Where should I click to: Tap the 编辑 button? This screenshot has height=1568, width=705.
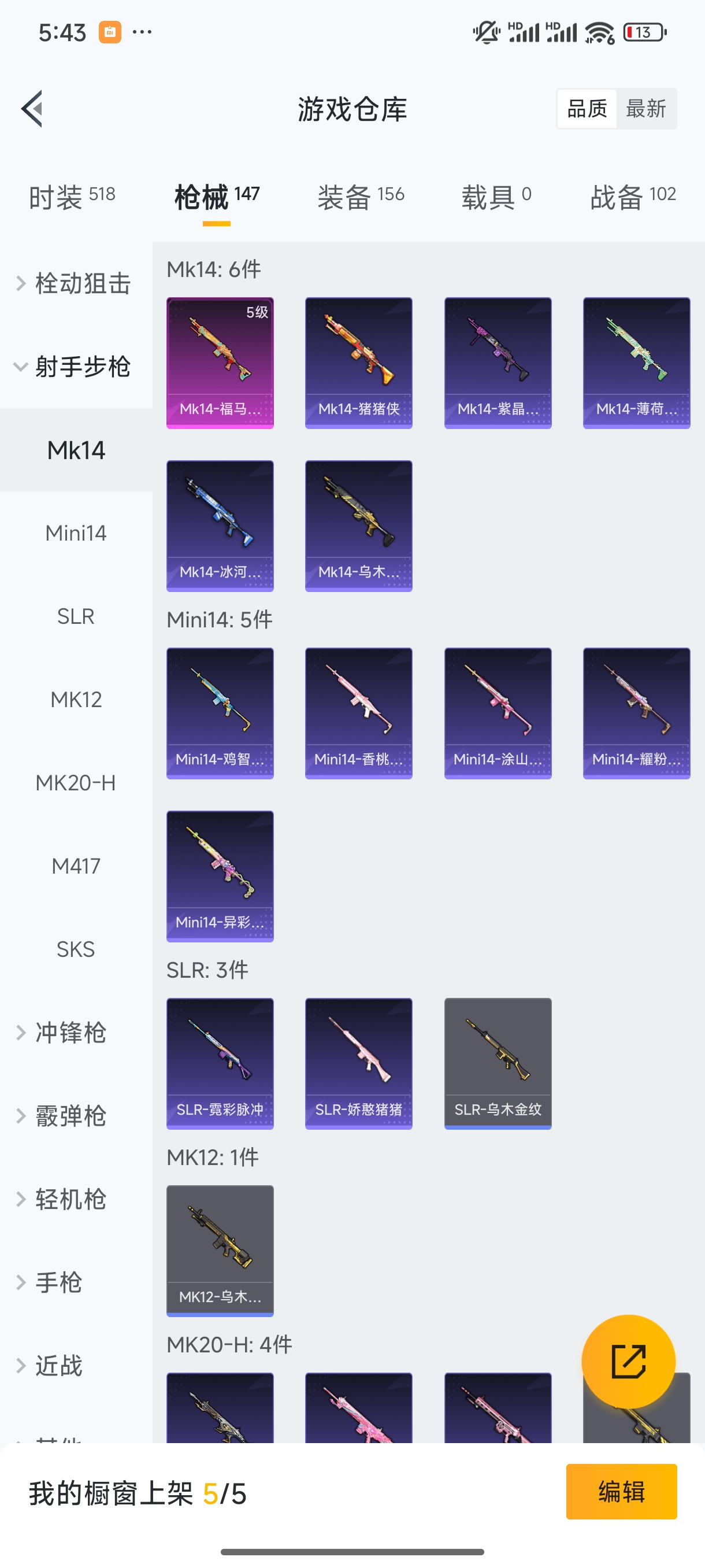tap(621, 1491)
